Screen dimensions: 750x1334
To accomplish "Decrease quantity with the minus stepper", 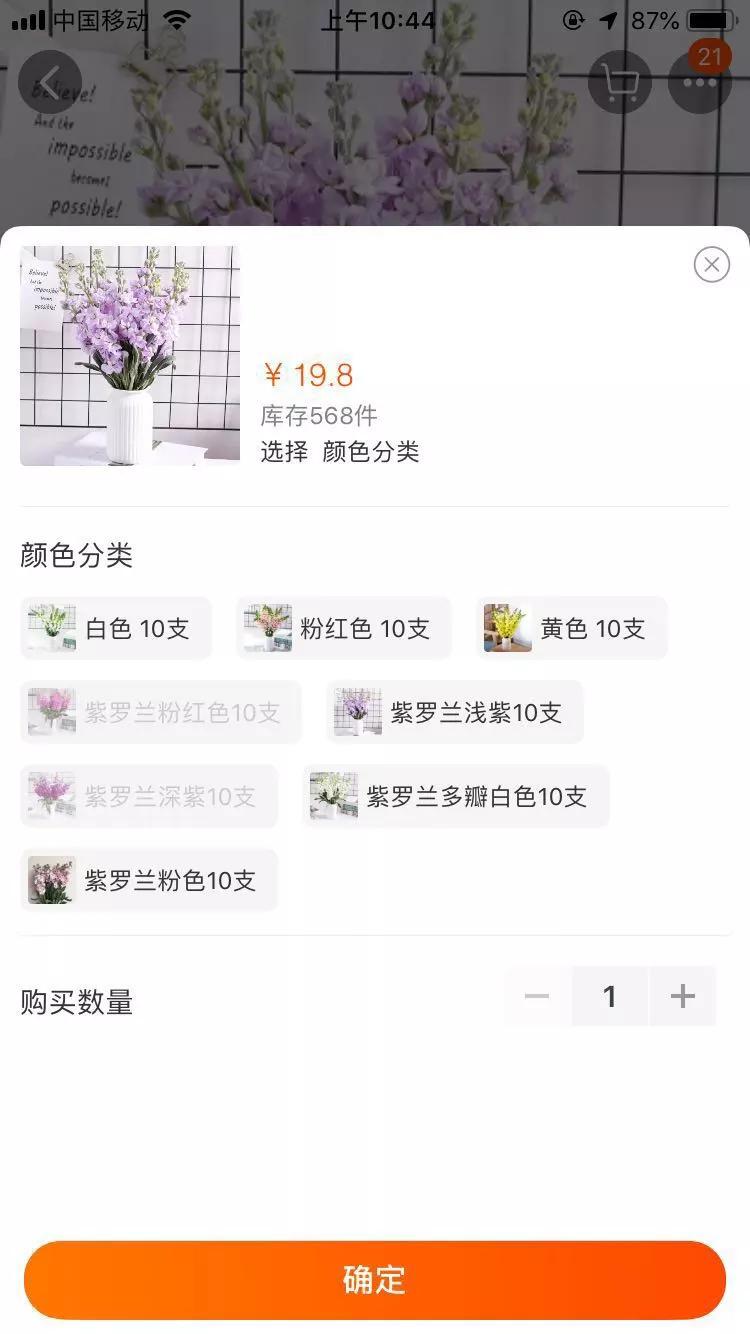I will [536, 996].
